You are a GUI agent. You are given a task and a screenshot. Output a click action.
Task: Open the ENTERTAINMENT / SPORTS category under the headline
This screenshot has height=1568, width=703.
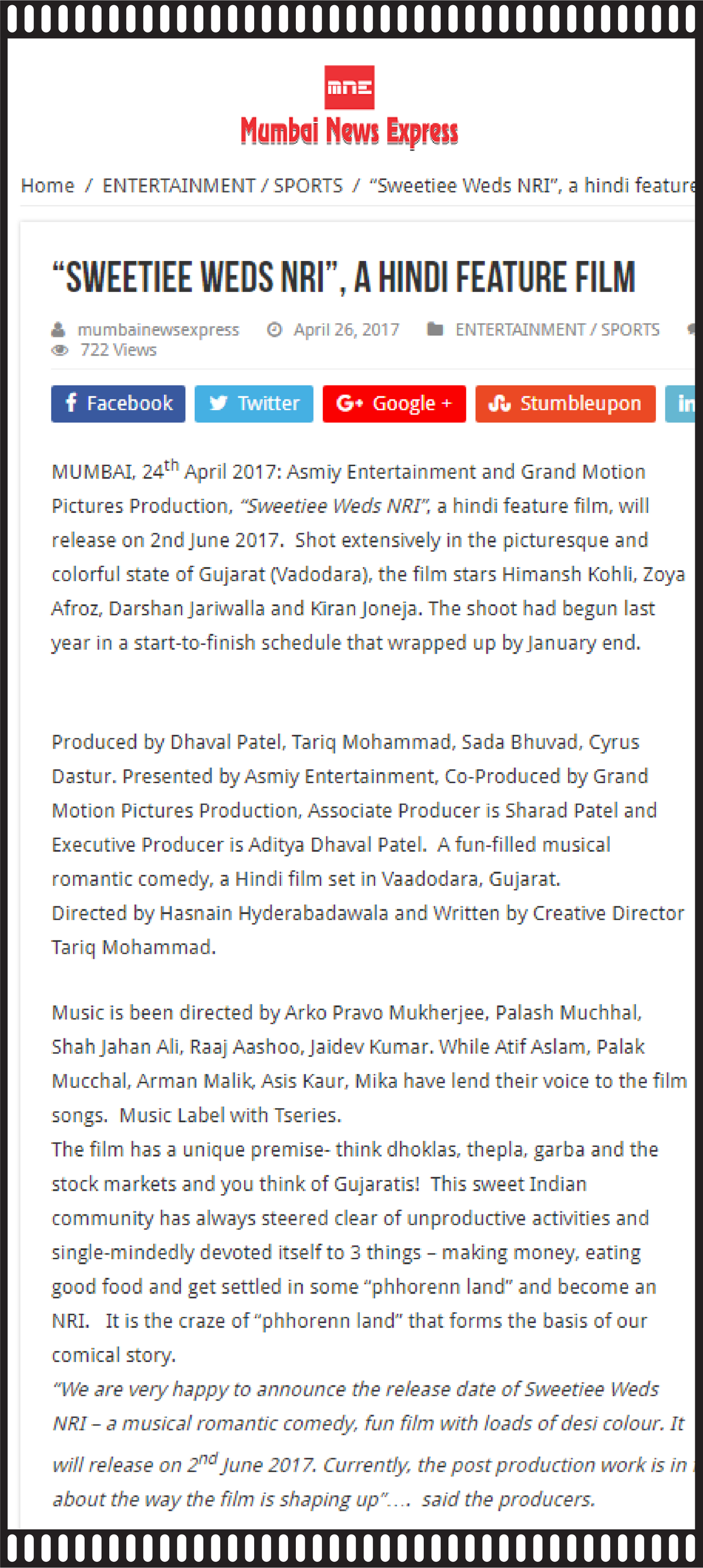point(557,329)
